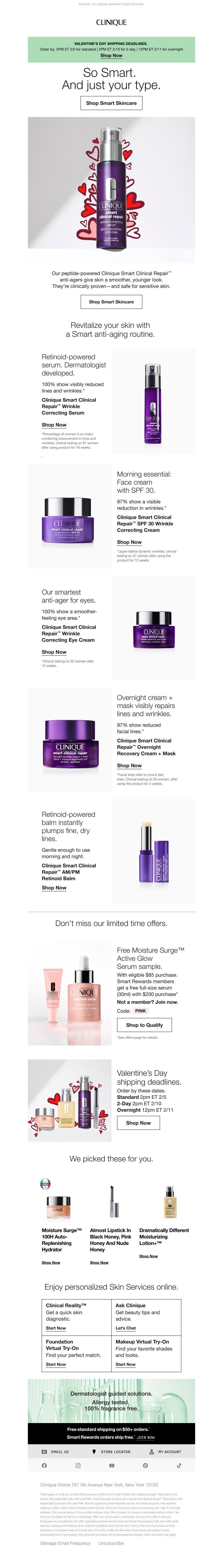Shop Now for Overnight Recovery Cream + Mask
Screen dimensions: 223x1568
coord(129,765)
